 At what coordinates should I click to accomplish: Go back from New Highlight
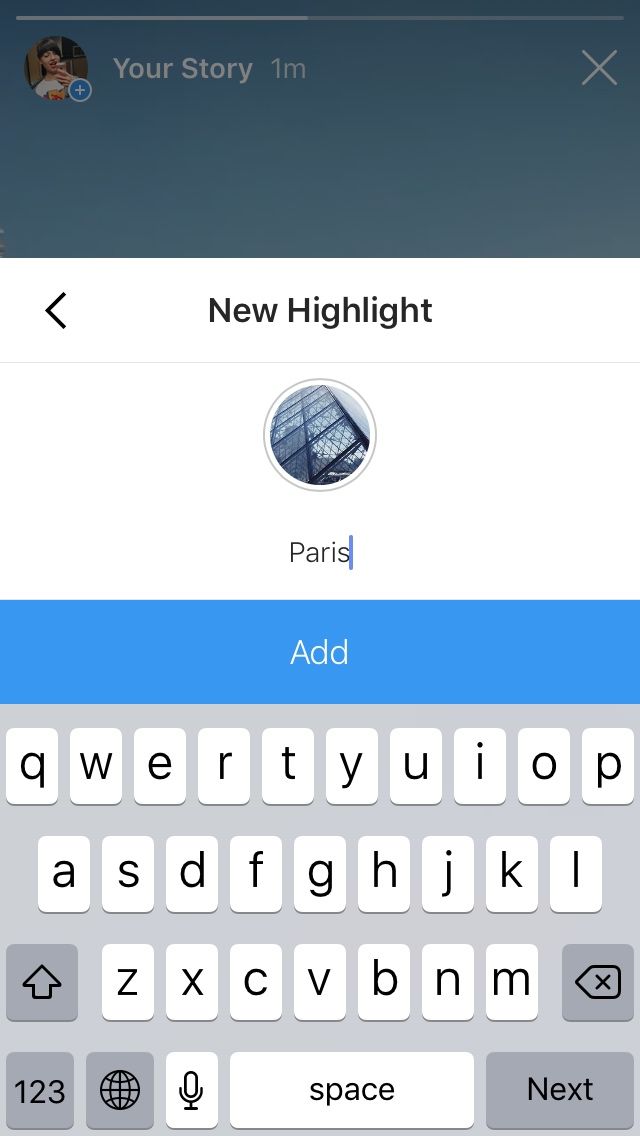click(56, 310)
